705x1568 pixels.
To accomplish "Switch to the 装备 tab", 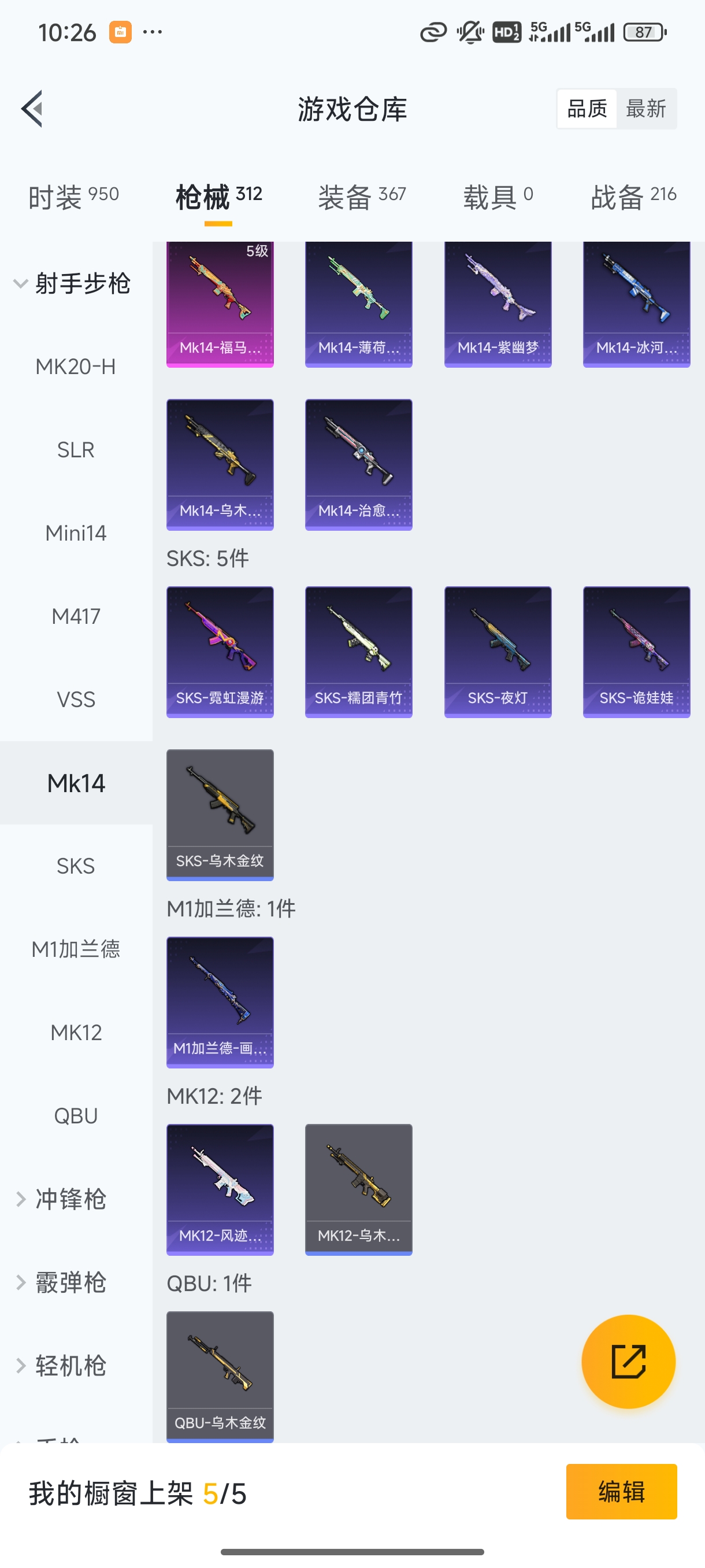I will (x=361, y=197).
